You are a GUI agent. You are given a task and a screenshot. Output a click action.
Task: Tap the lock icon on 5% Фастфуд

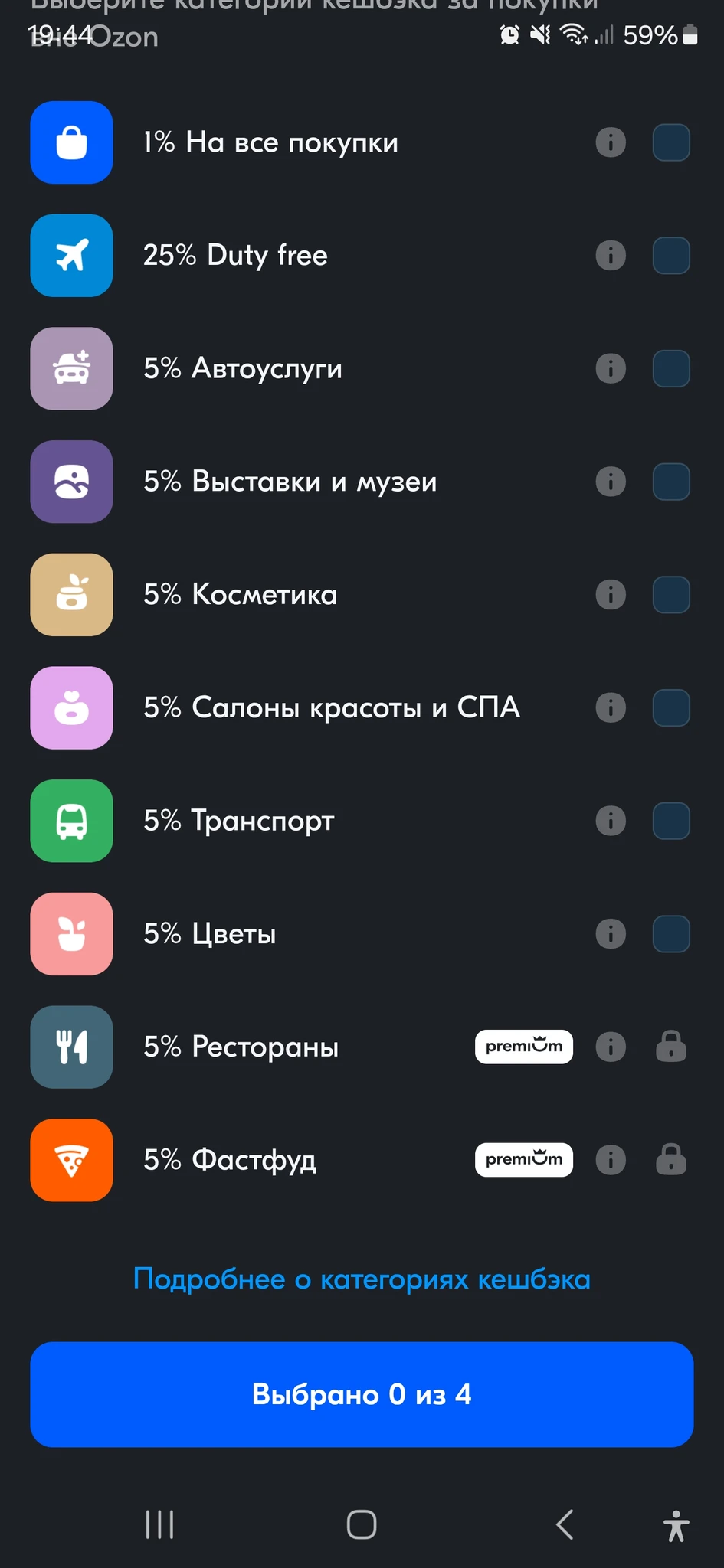pos(671,1160)
